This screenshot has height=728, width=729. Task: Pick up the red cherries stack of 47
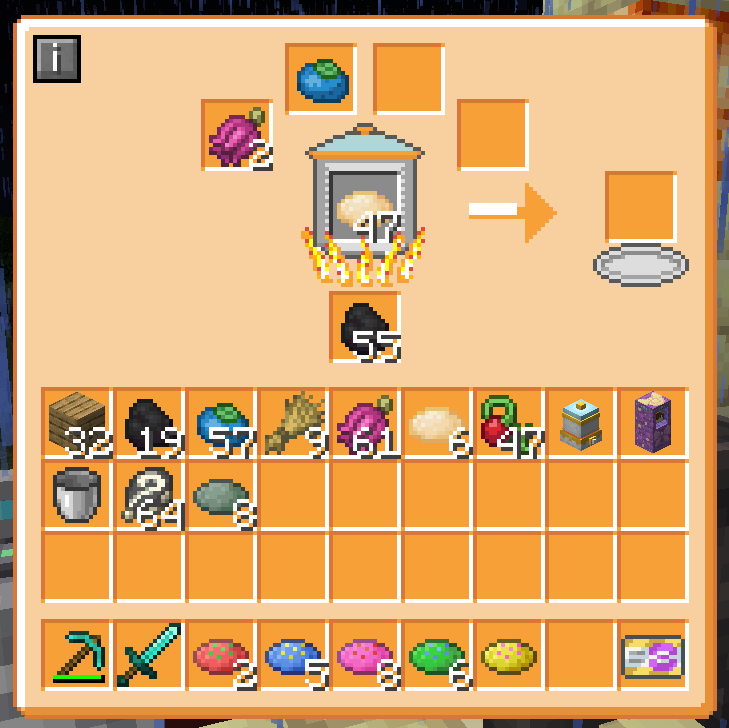pyautogui.click(x=510, y=424)
